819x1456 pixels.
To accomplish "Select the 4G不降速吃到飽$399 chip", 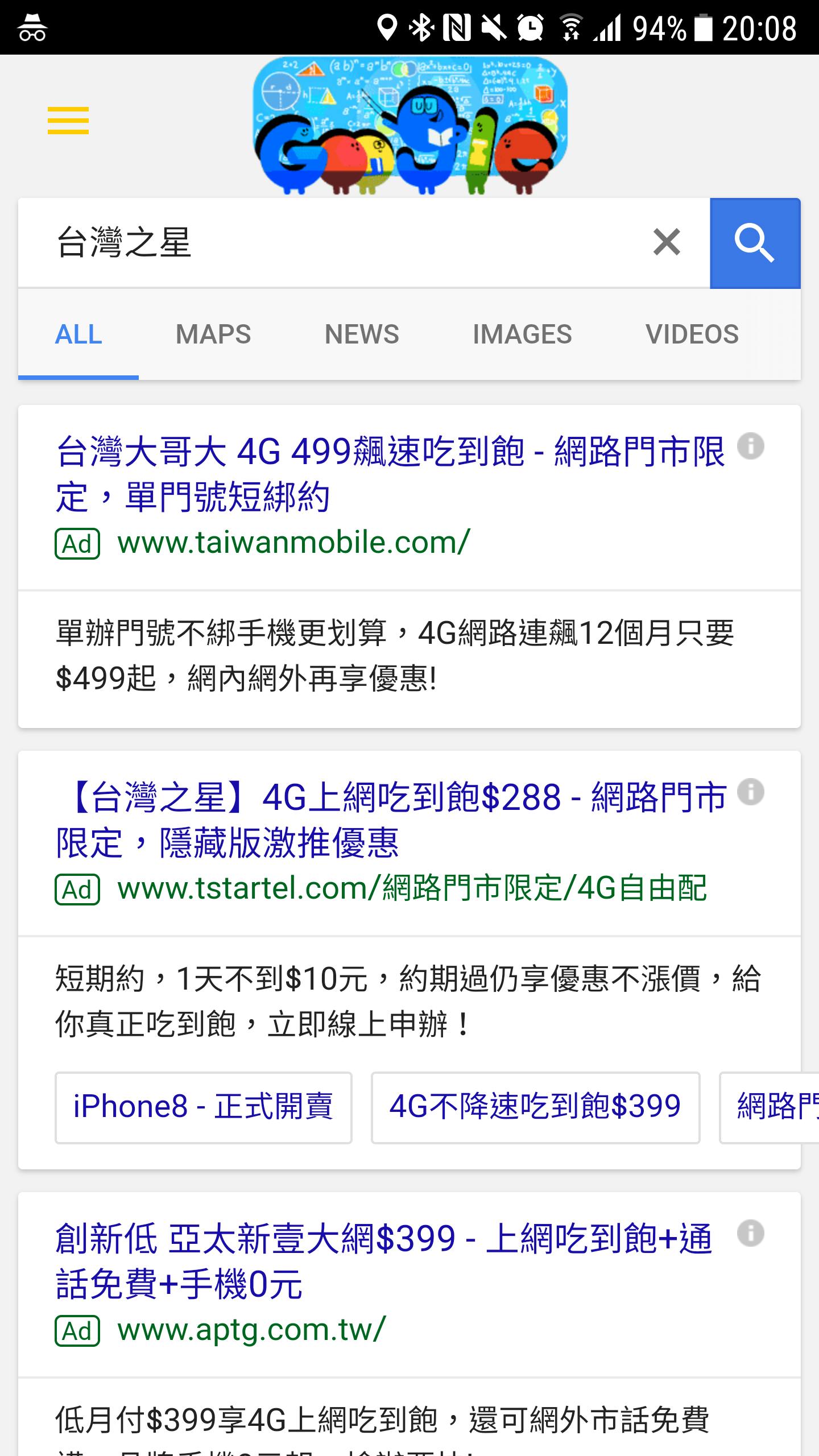I will (x=535, y=1107).
